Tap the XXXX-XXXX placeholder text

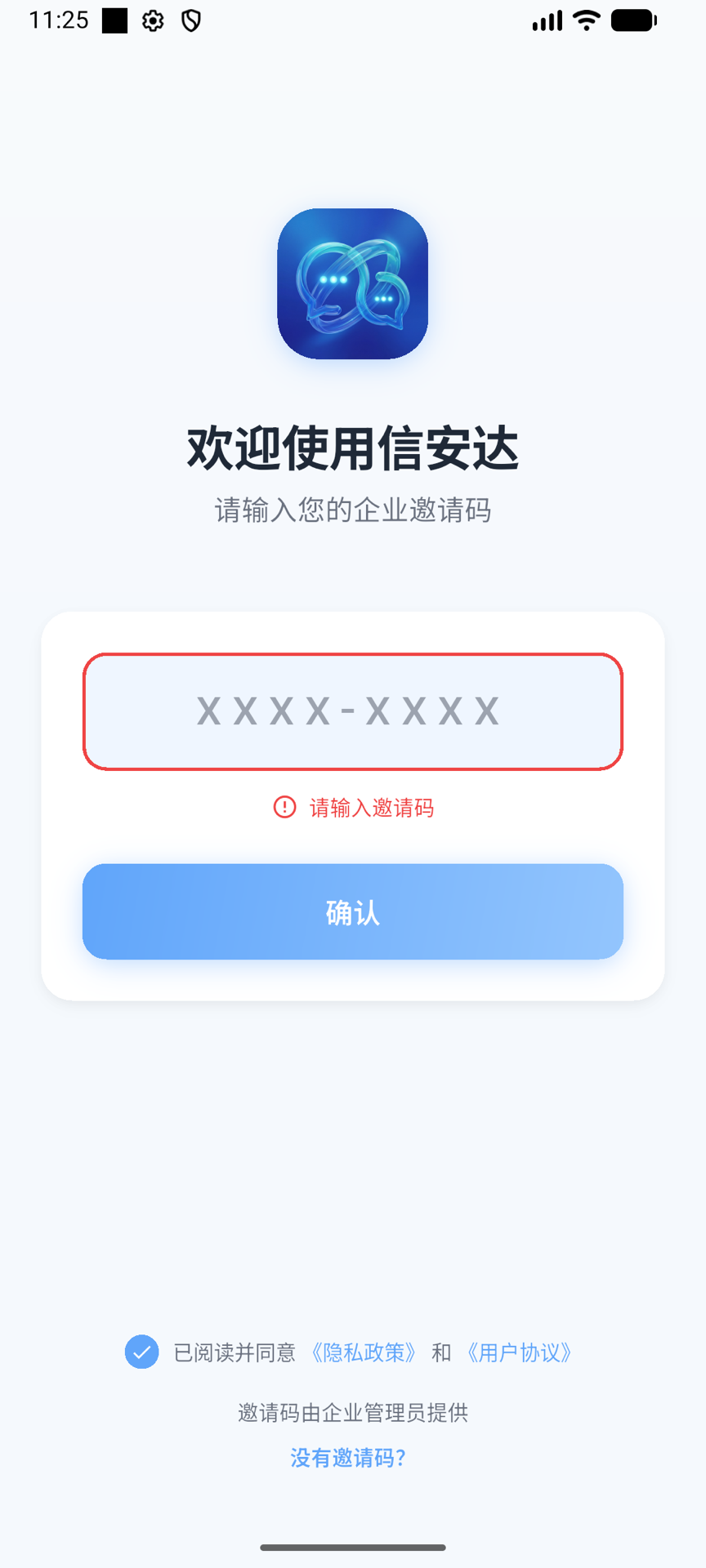[x=352, y=711]
